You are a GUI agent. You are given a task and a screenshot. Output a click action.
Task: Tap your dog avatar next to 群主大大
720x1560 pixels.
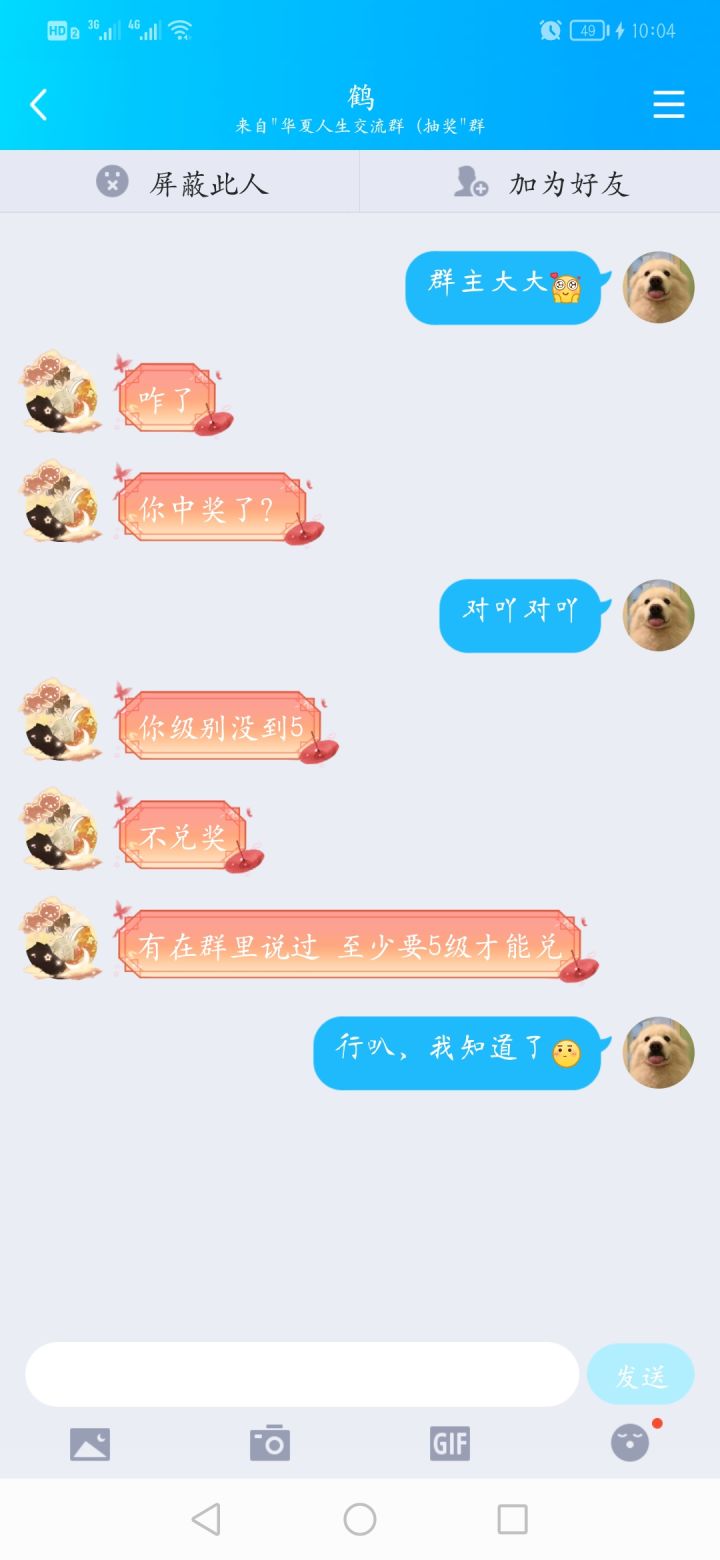[657, 287]
